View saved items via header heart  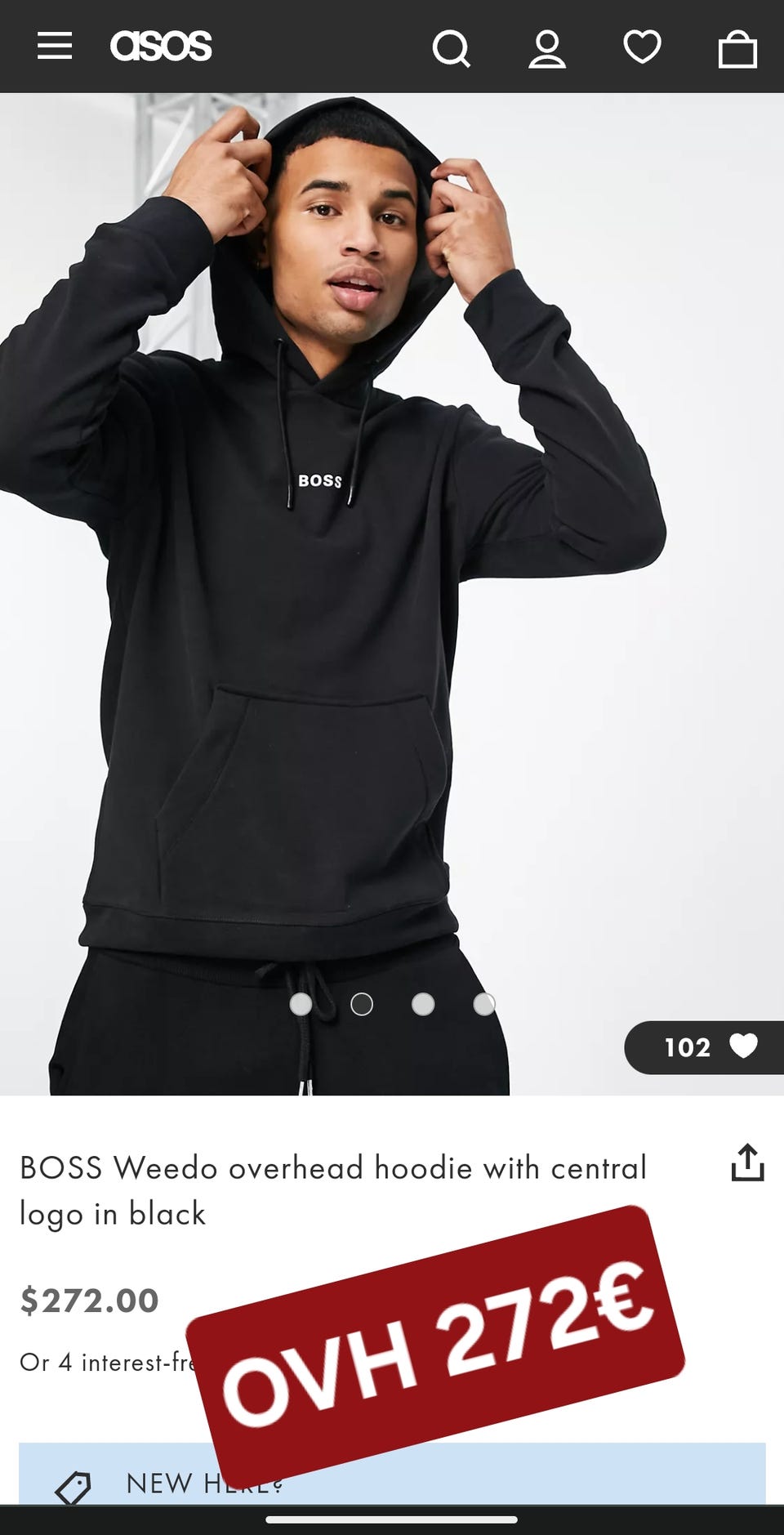[x=642, y=47]
